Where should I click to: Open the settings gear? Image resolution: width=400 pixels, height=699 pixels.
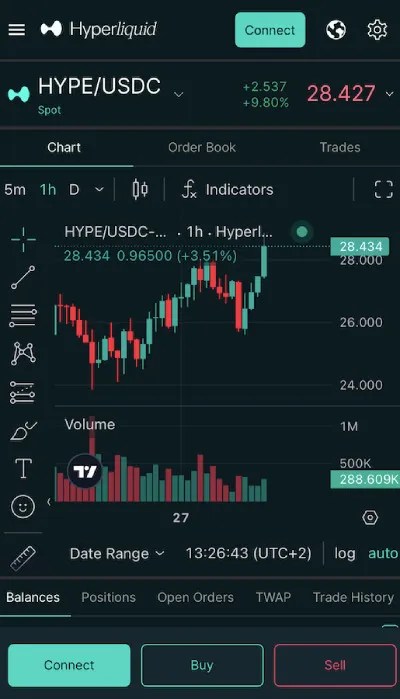(x=377, y=30)
